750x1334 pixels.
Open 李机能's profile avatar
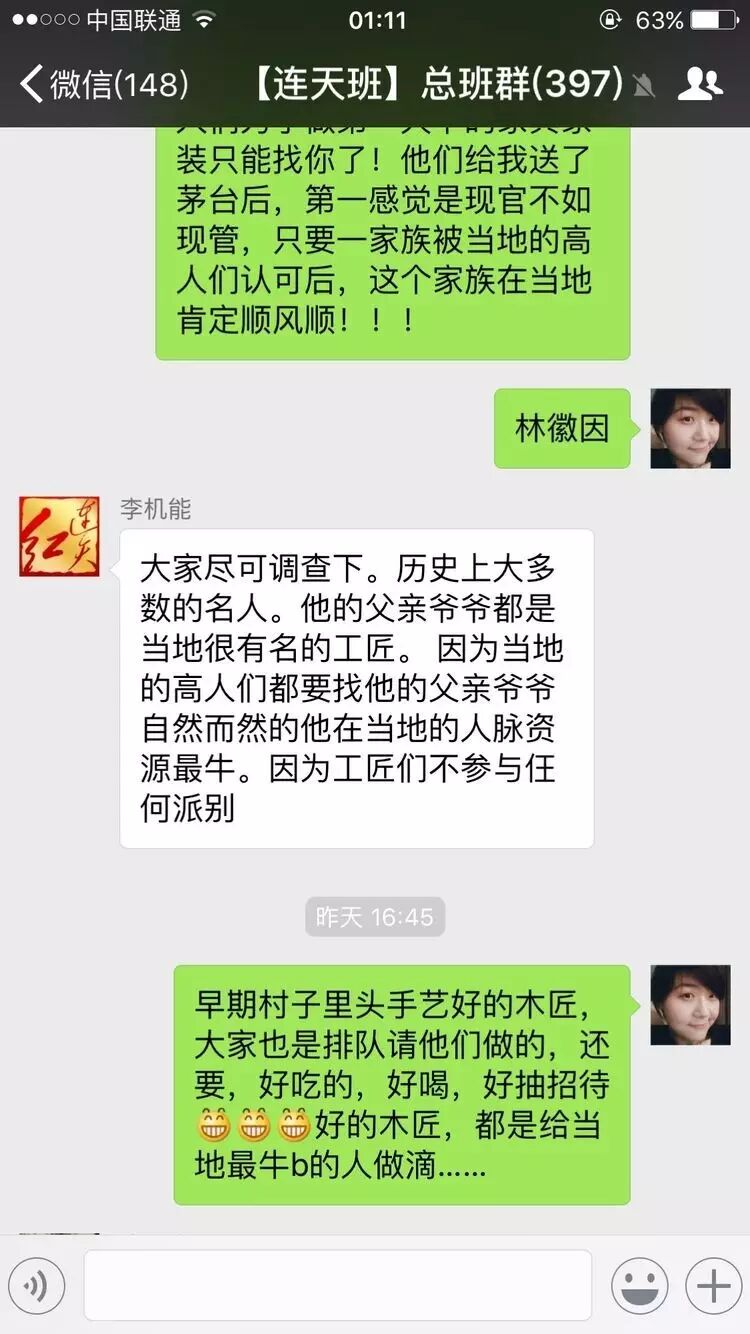(59, 535)
